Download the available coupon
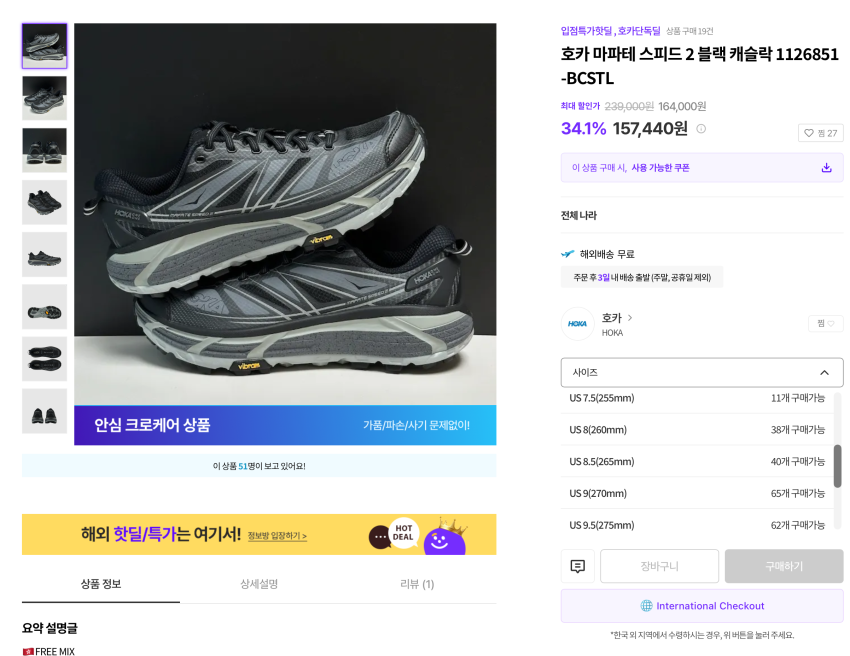 [826, 168]
